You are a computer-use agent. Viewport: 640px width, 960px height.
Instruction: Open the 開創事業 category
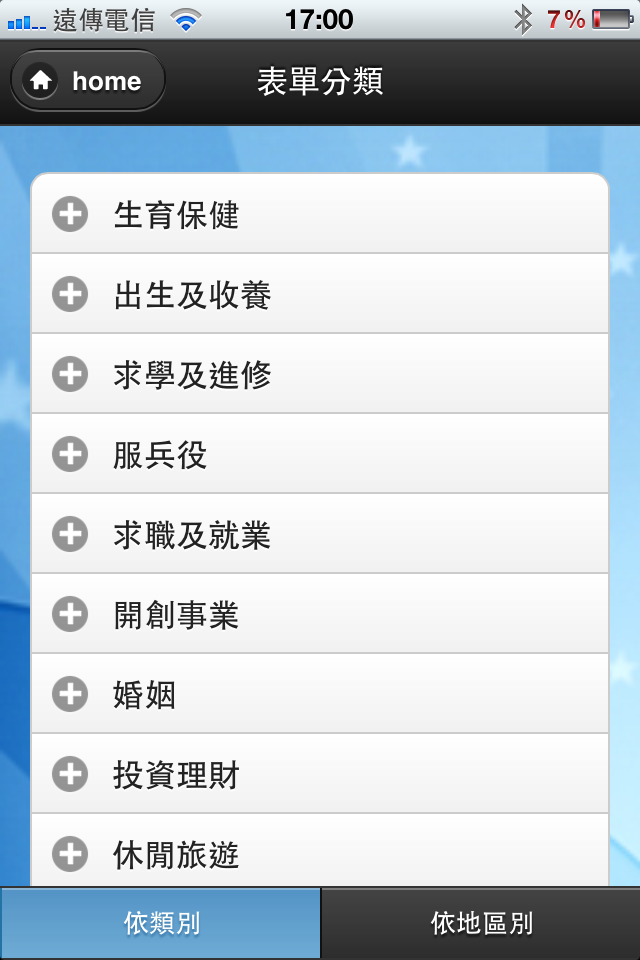(x=320, y=614)
